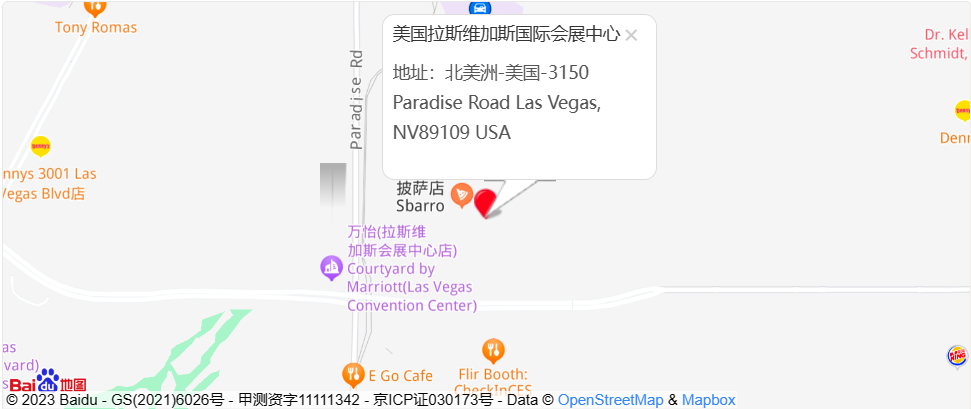Tap the Flir Booth food marker

(x=493, y=351)
